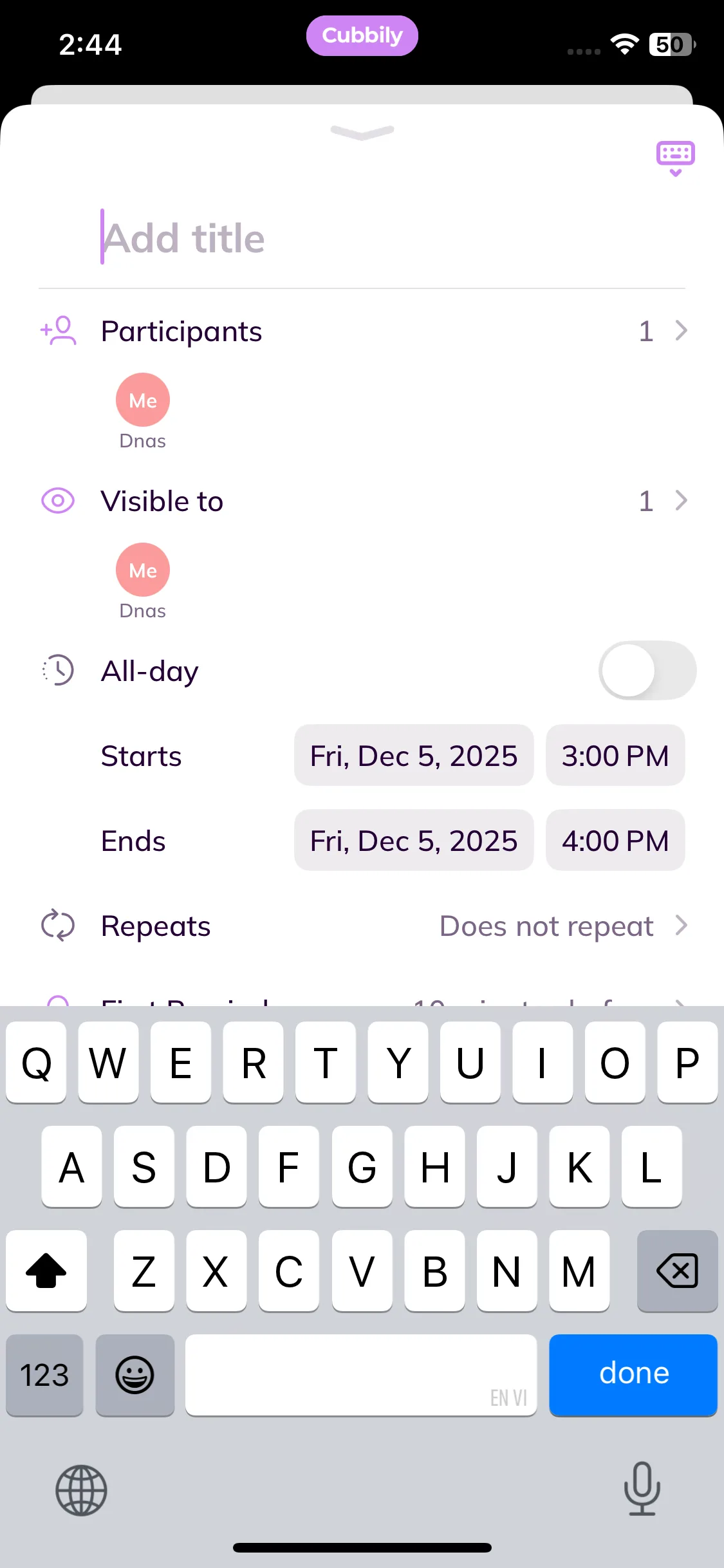Change the 4:00 PM end time
724x1568 pixels.
pyautogui.click(x=615, y=841)
